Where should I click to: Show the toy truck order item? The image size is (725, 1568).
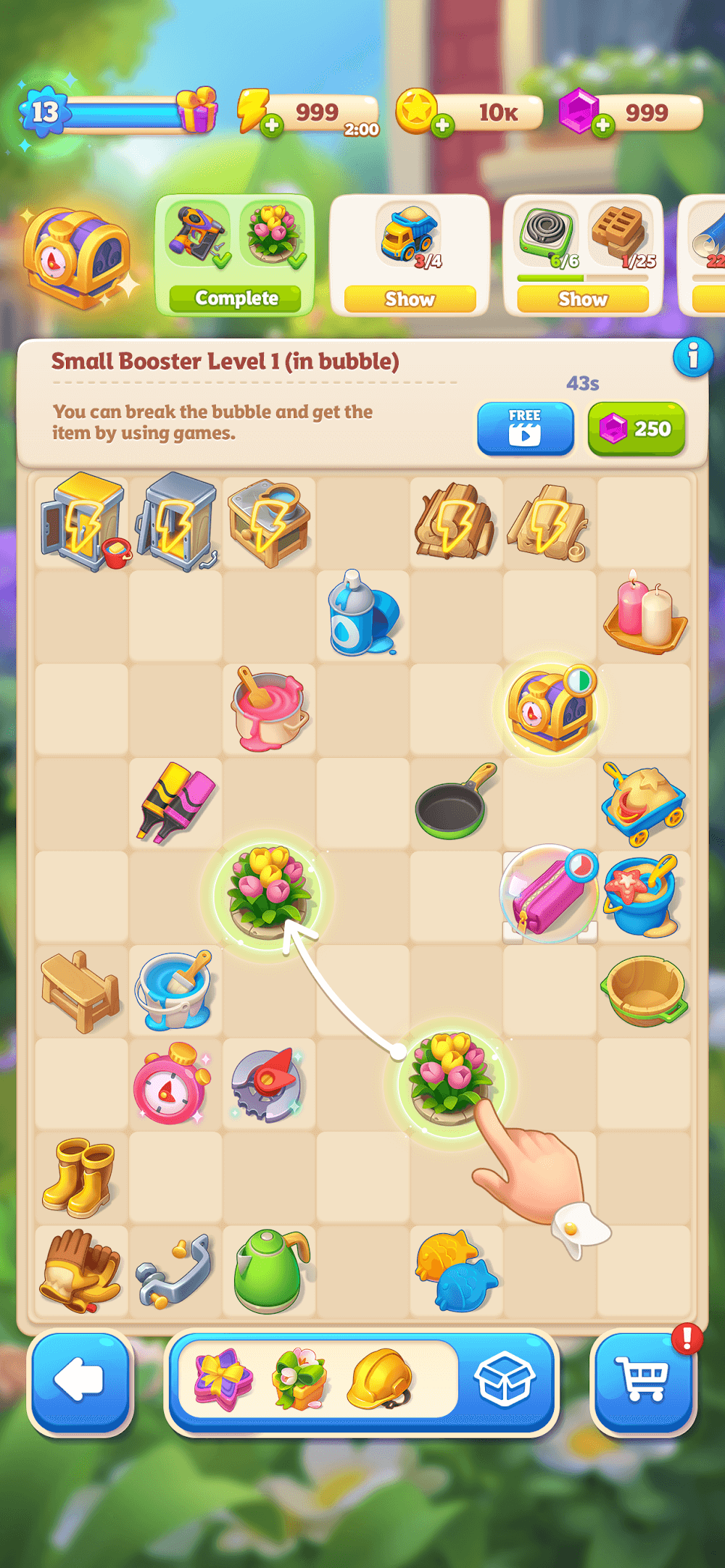[x=410, y=299]
